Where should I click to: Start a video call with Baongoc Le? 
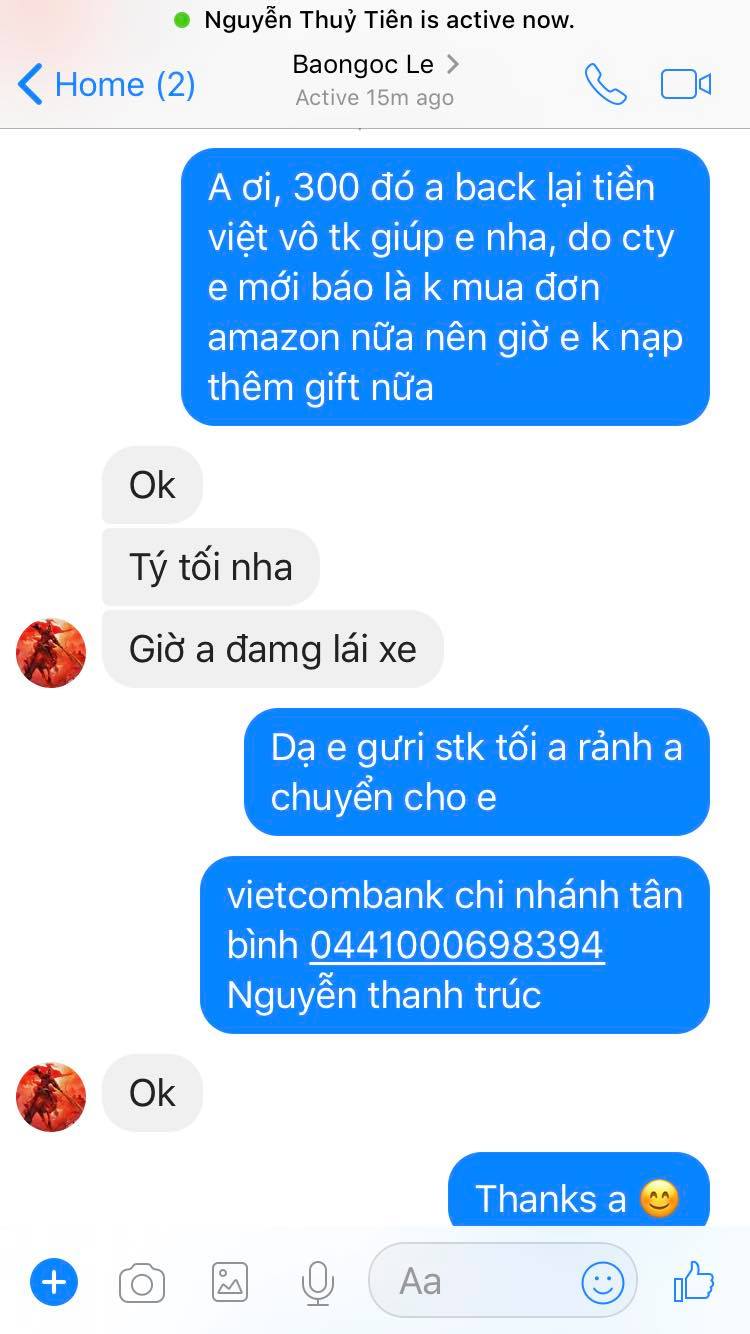(686, 85)
